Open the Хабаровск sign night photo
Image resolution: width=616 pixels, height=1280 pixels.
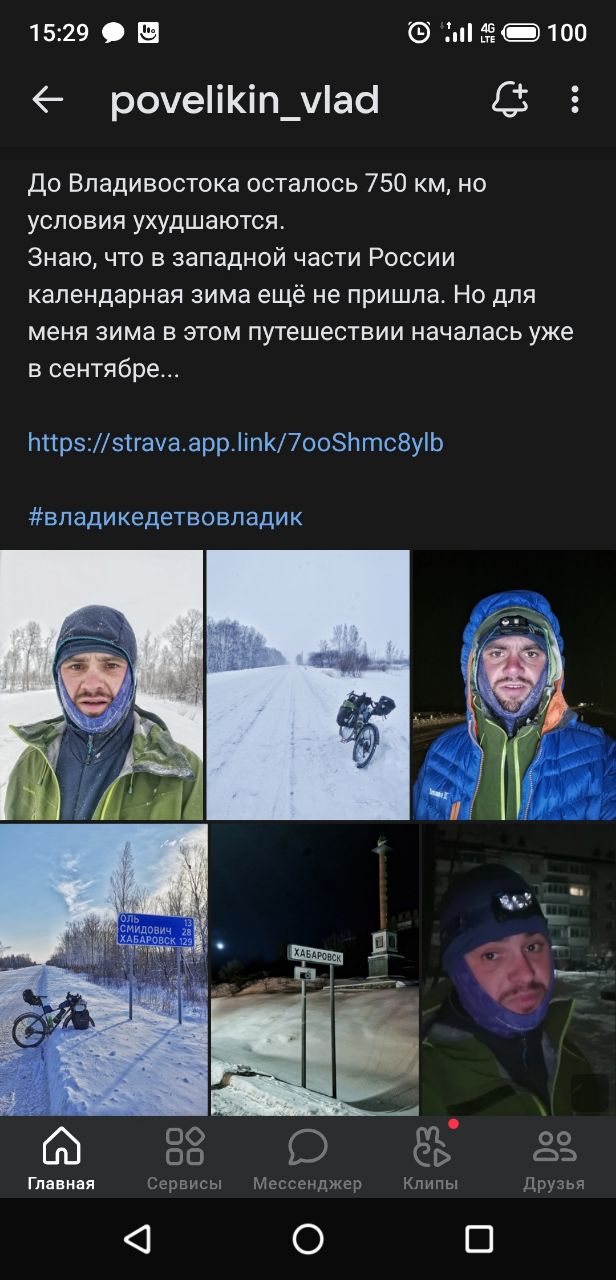[x=315, y=969]
